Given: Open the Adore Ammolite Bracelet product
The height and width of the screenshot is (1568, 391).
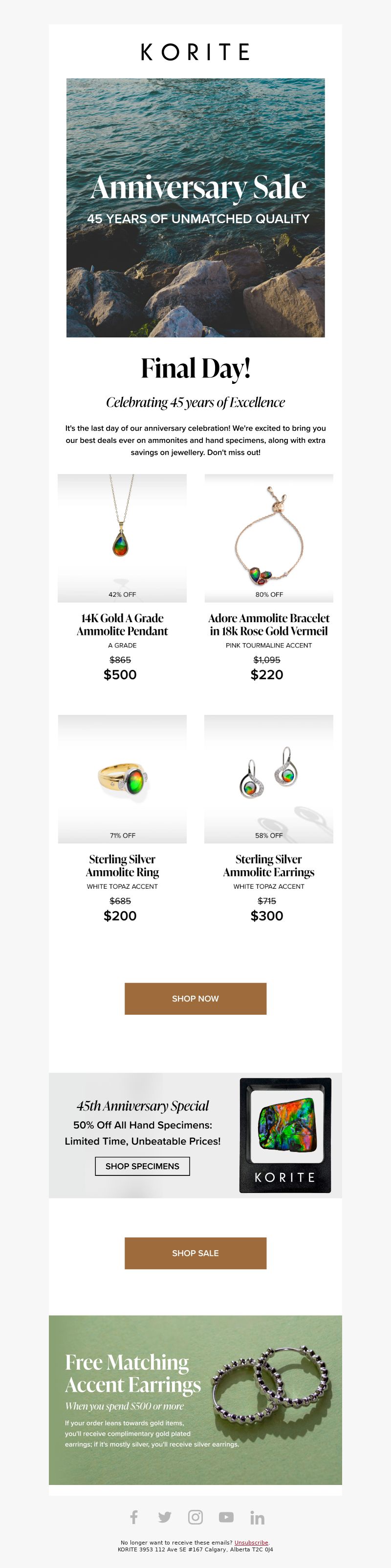Looking at the screenshot, I should 269,538.
